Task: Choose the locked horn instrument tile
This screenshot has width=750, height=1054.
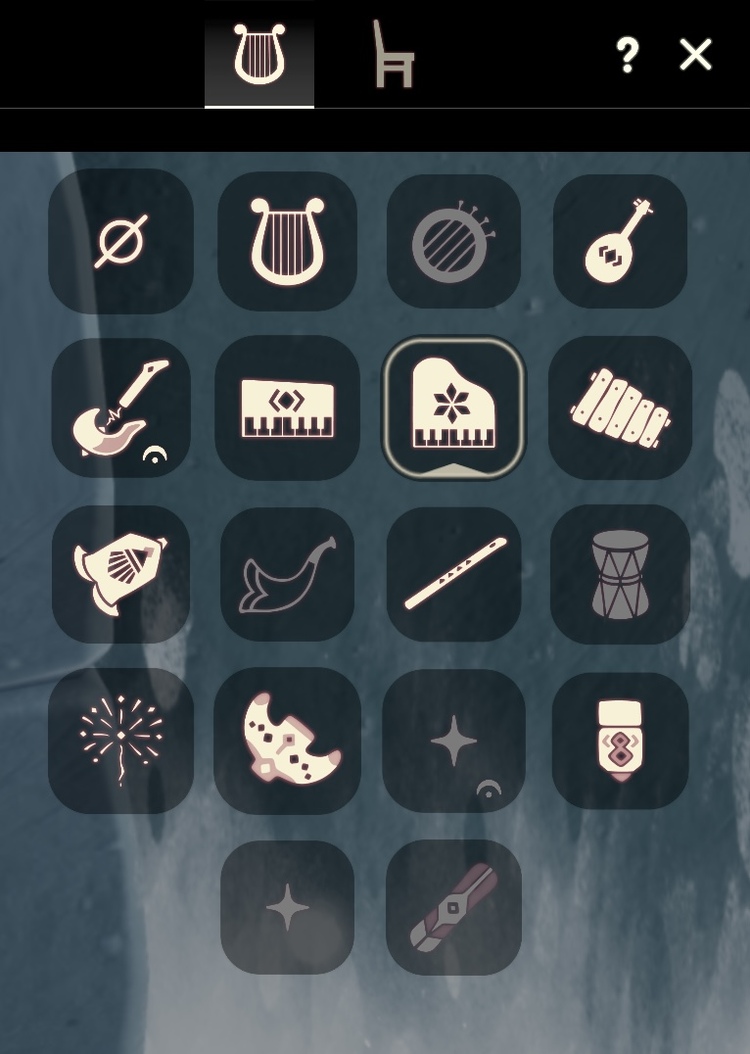Action: coord(287,574)
